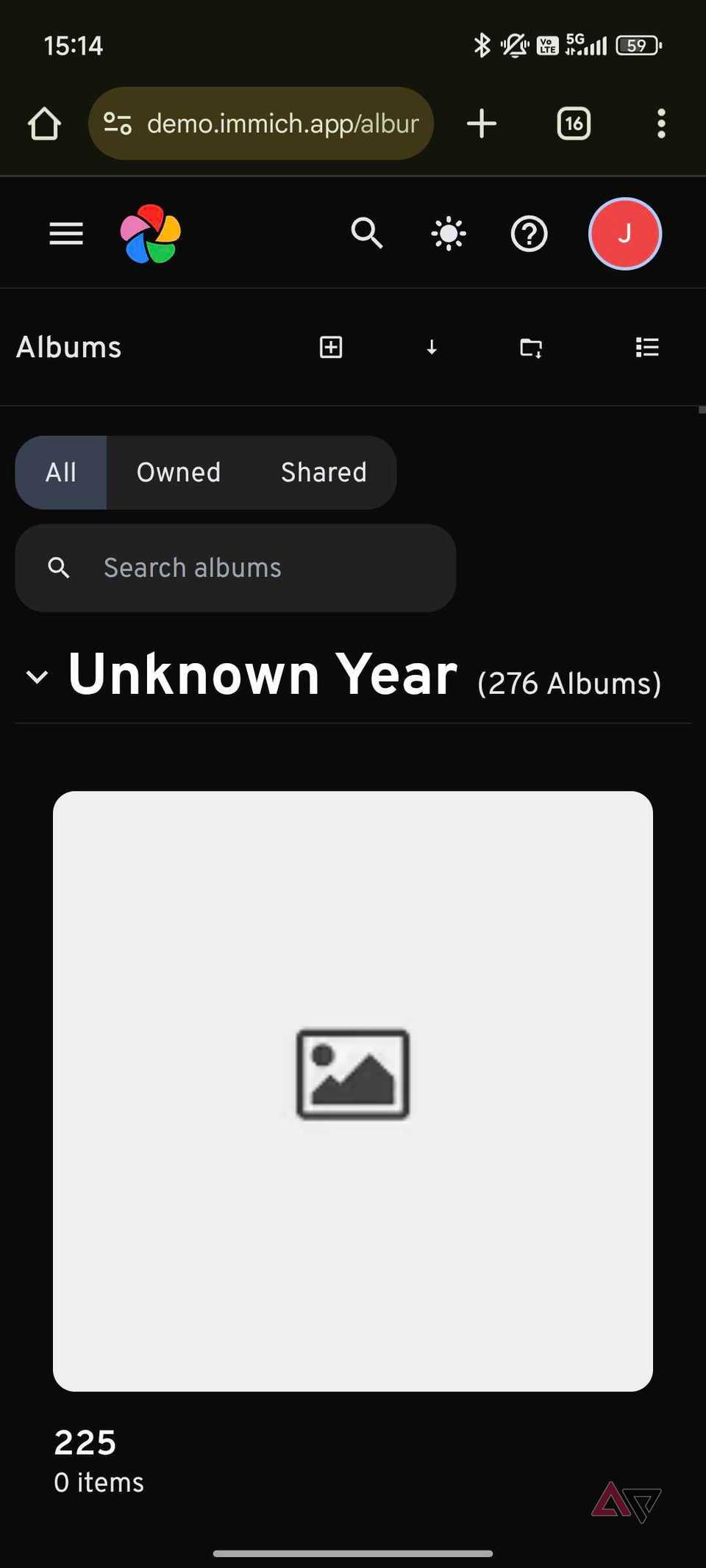
Task: Open the Immich help dialog
Action: click(528, 233)
